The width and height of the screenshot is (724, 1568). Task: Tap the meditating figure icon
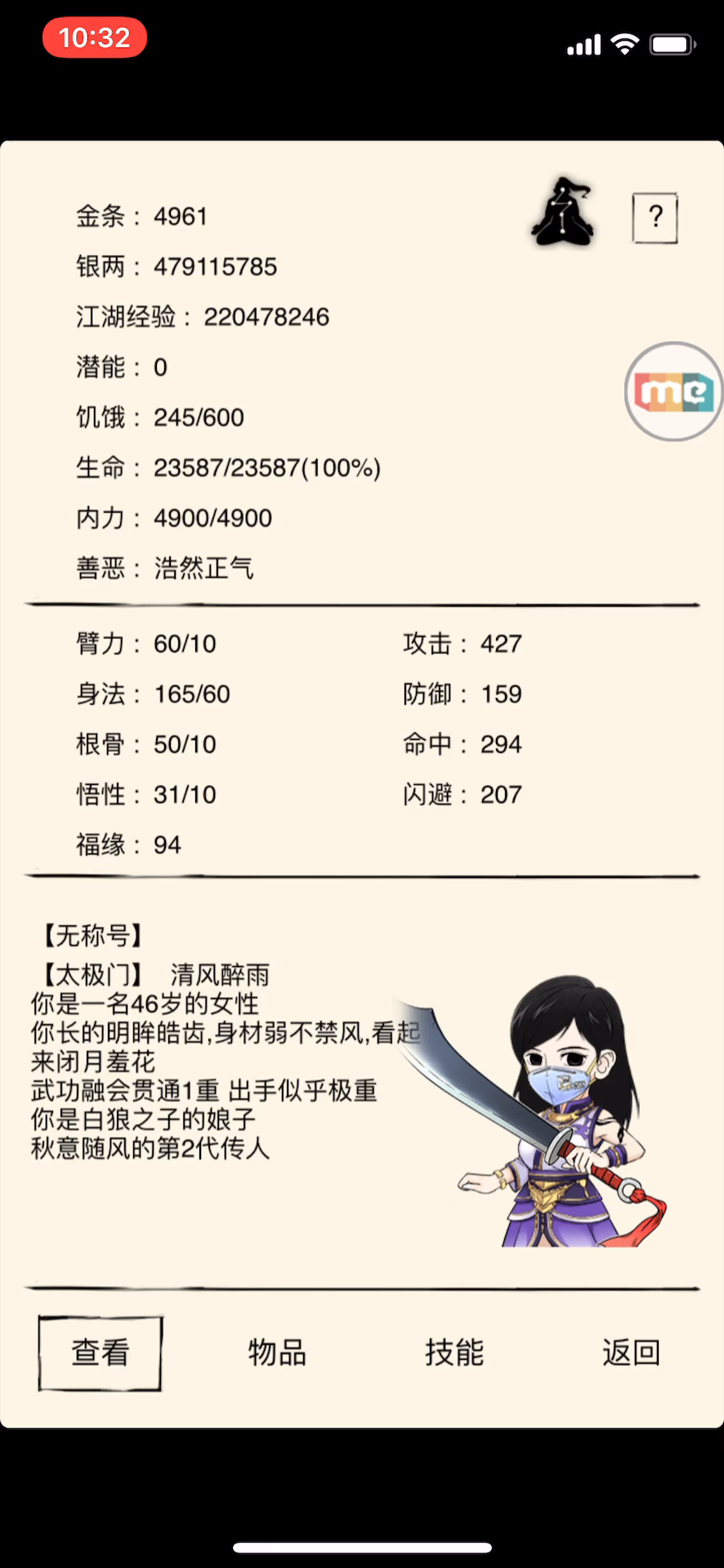tap(564, 212)
